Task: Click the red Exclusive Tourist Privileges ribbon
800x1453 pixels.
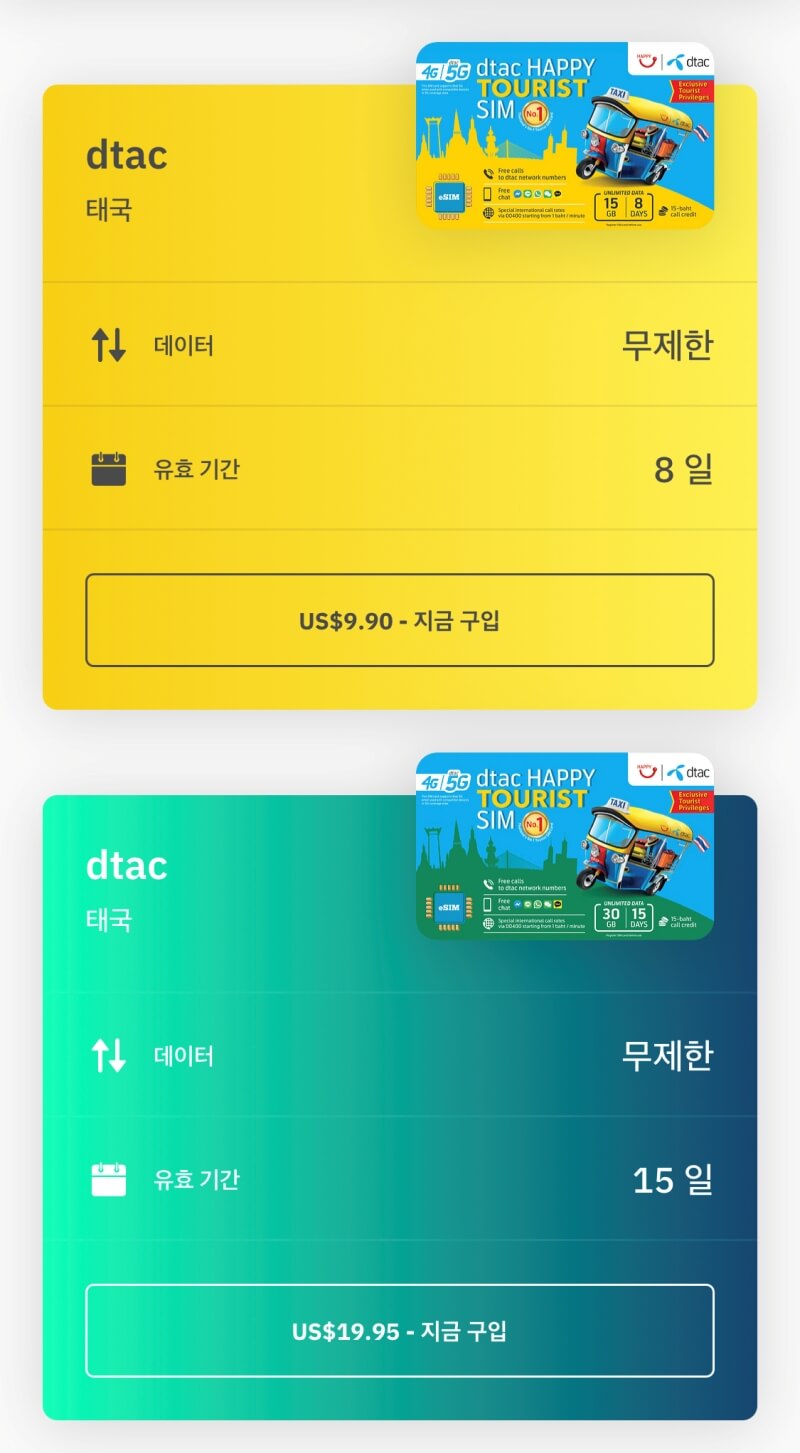Action: [692, 89]
